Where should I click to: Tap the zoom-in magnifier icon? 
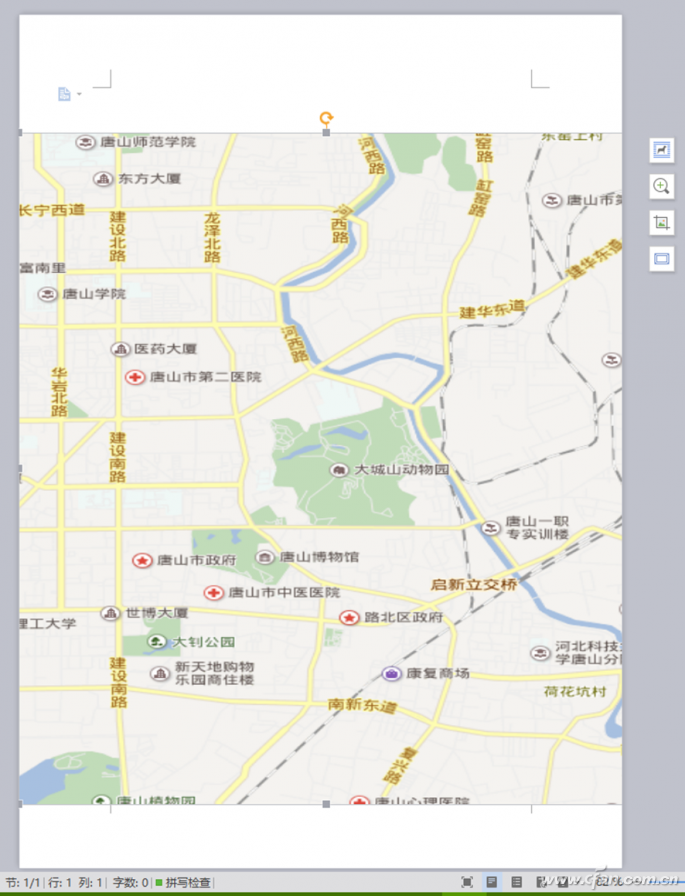pos(661,186)
